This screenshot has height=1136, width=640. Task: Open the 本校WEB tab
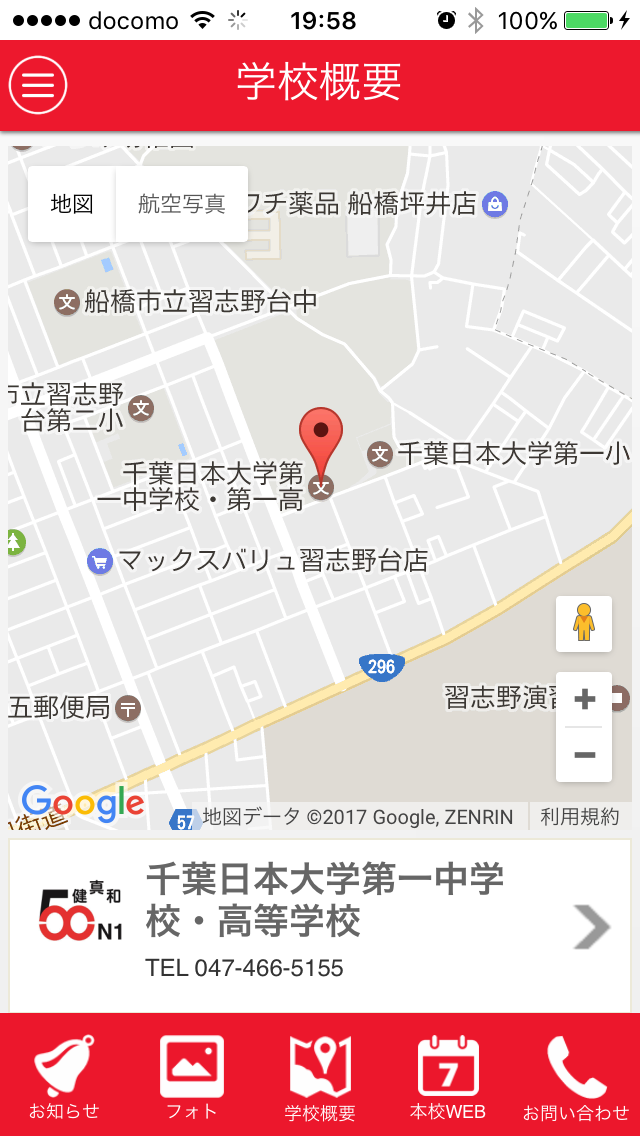tap(448, 1078)
